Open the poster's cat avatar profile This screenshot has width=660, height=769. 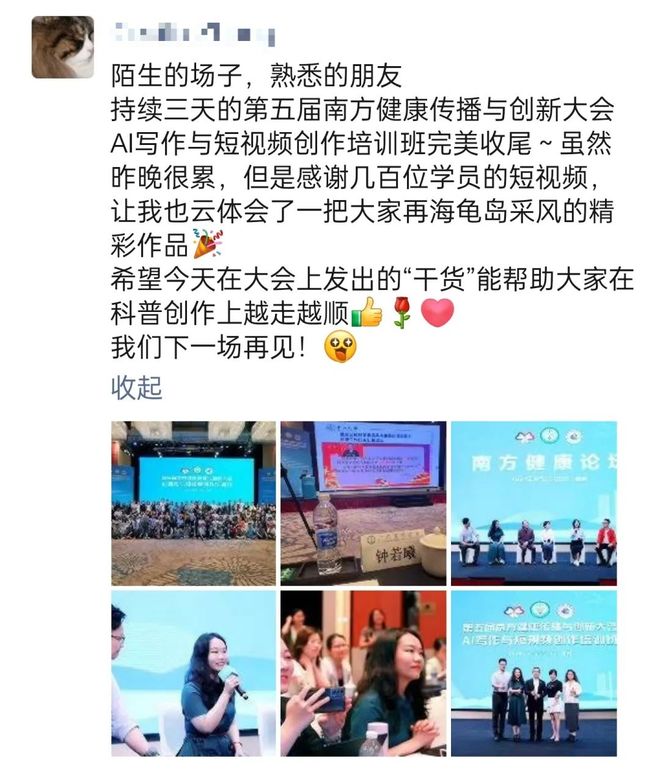[62, 47]
